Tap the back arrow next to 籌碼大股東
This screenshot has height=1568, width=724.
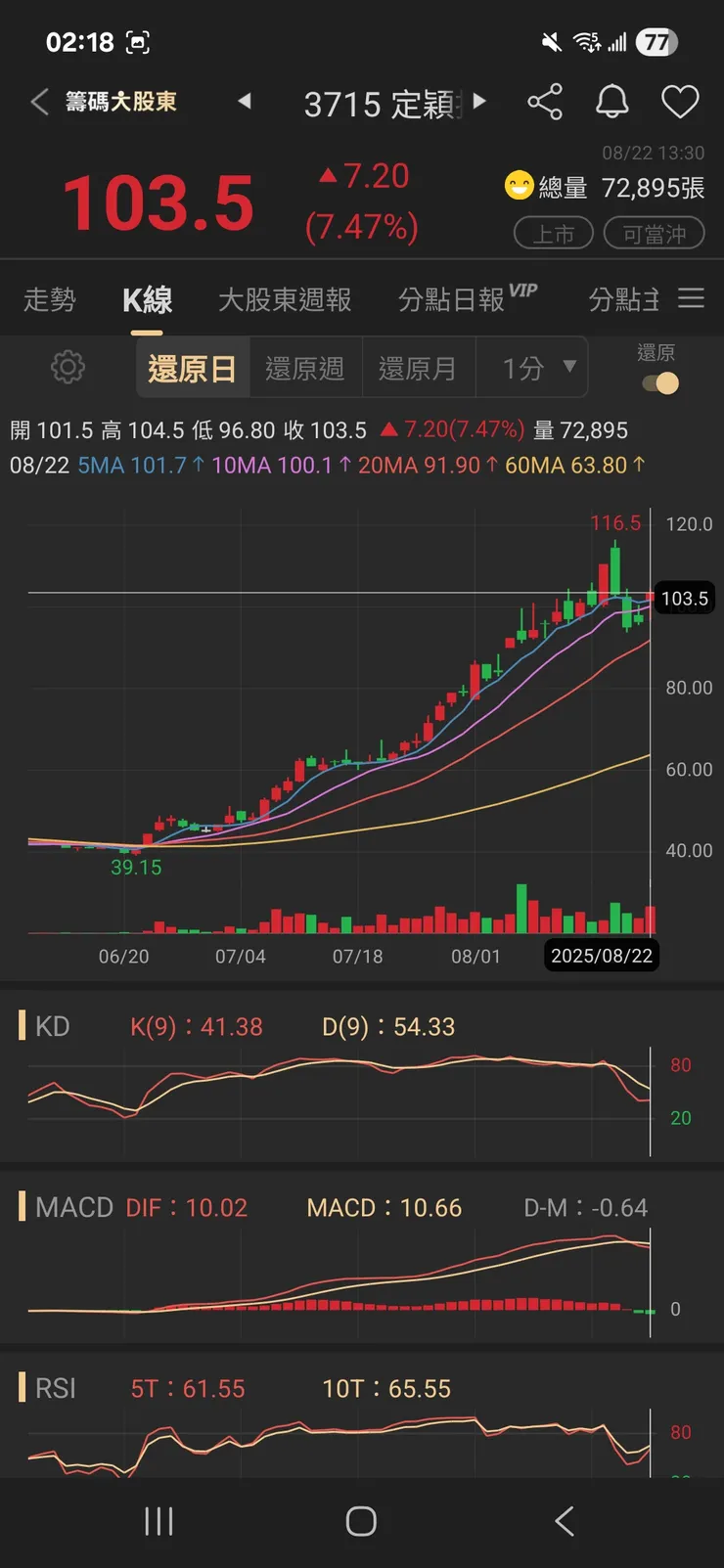38,101
